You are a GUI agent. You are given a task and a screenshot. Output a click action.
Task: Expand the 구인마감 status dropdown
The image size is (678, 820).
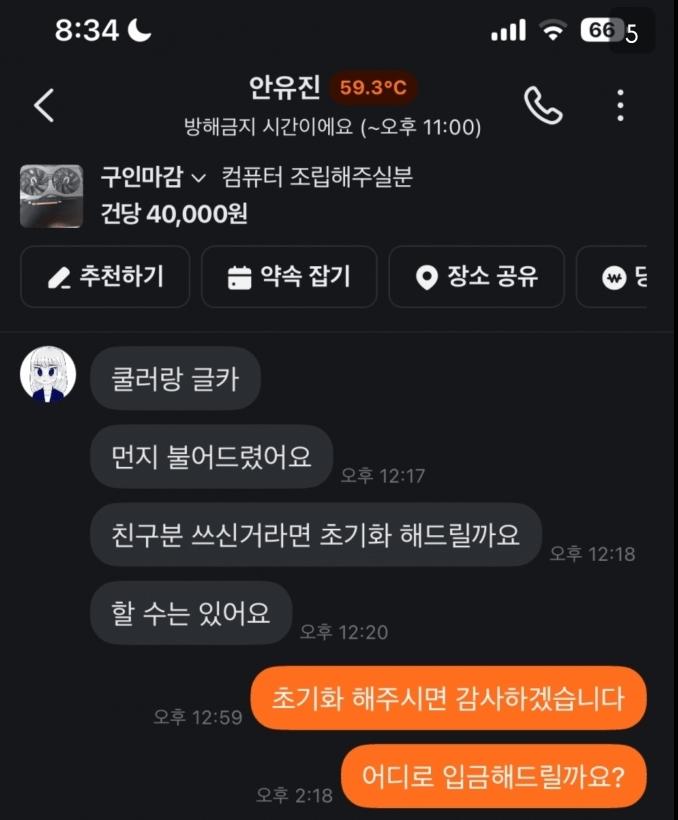(x=153, y=178)
